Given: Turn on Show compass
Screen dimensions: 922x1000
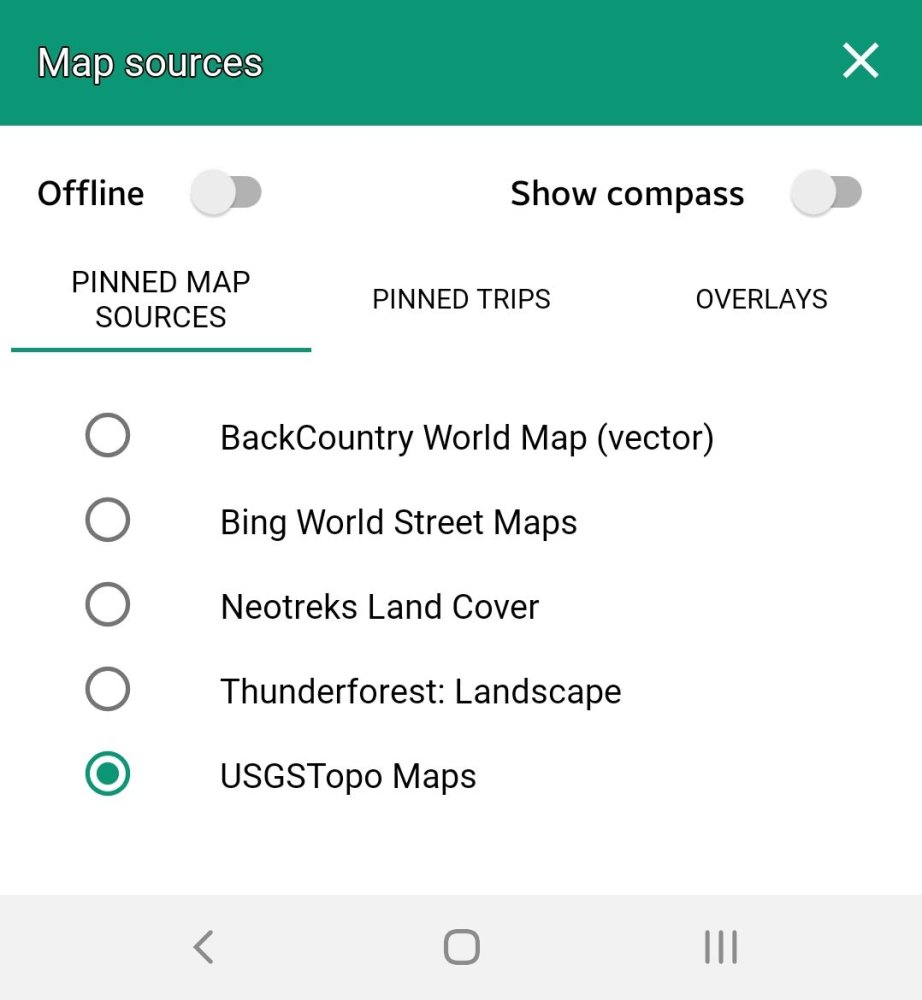Looking at the screenshot, I should [828, 193].
